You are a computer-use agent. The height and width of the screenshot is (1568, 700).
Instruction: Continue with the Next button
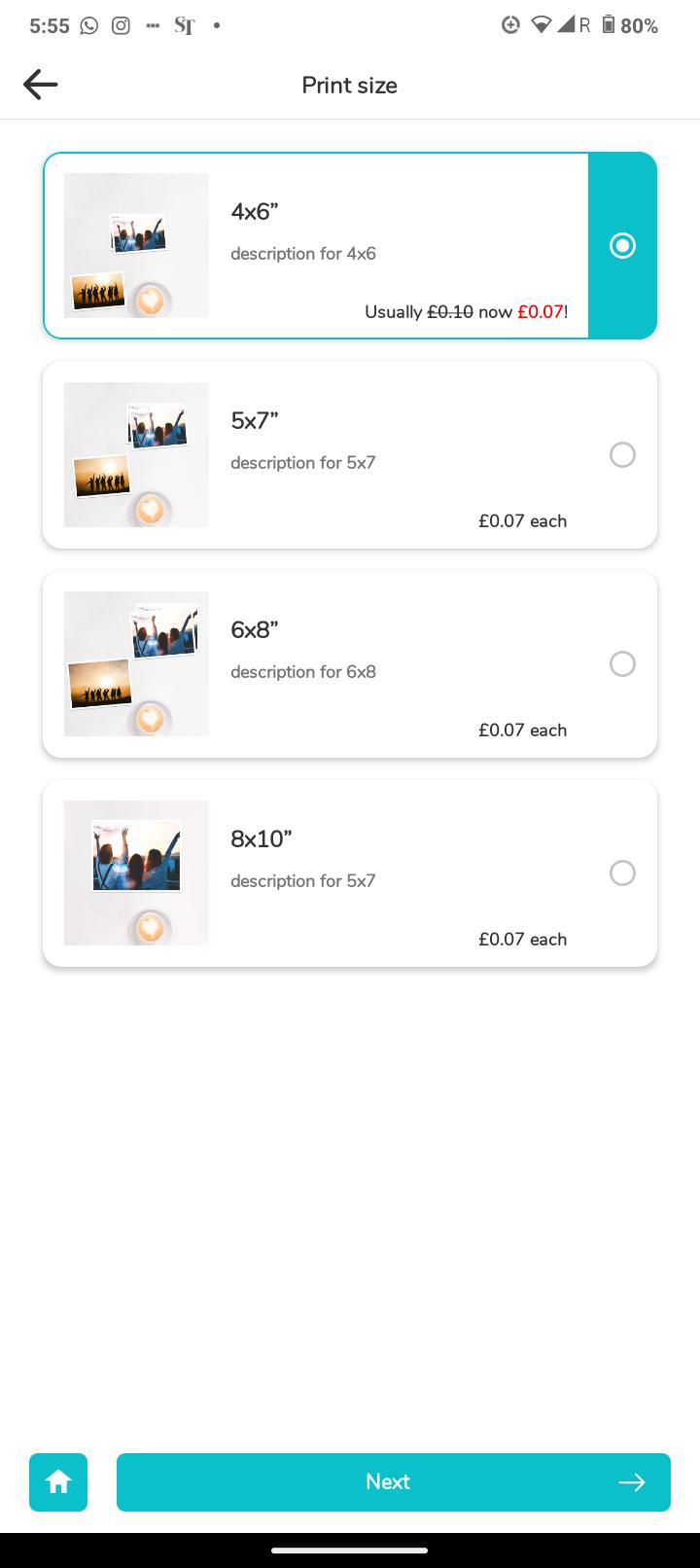394,1481
